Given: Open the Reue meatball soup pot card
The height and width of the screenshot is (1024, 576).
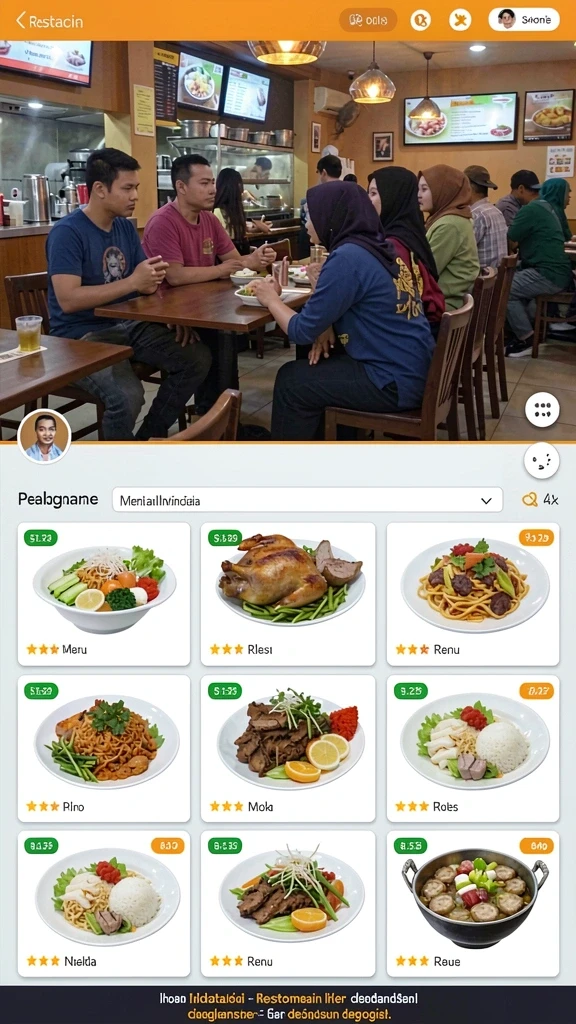Looking at the screenshot, I should point(473,903).
